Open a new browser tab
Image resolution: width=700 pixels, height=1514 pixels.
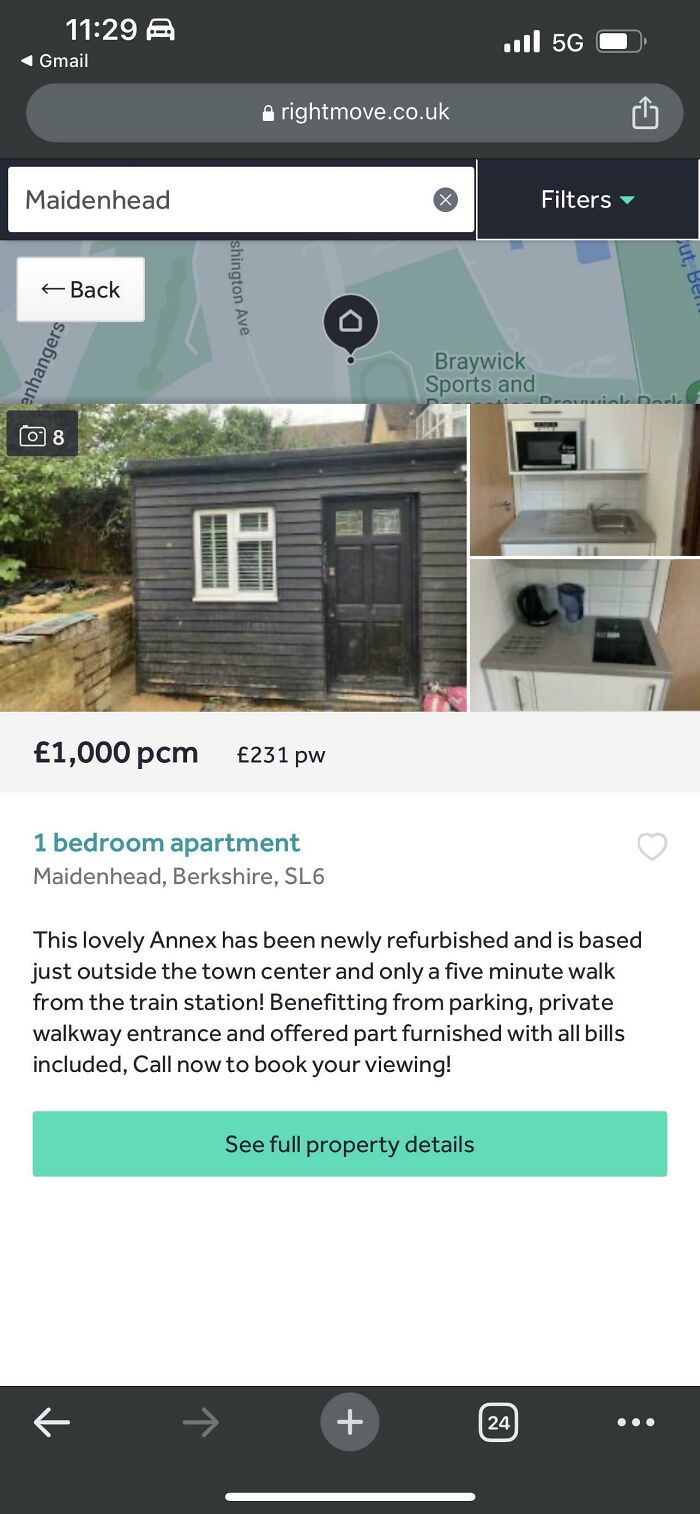pyautogui.click(x=350, y=1421)
